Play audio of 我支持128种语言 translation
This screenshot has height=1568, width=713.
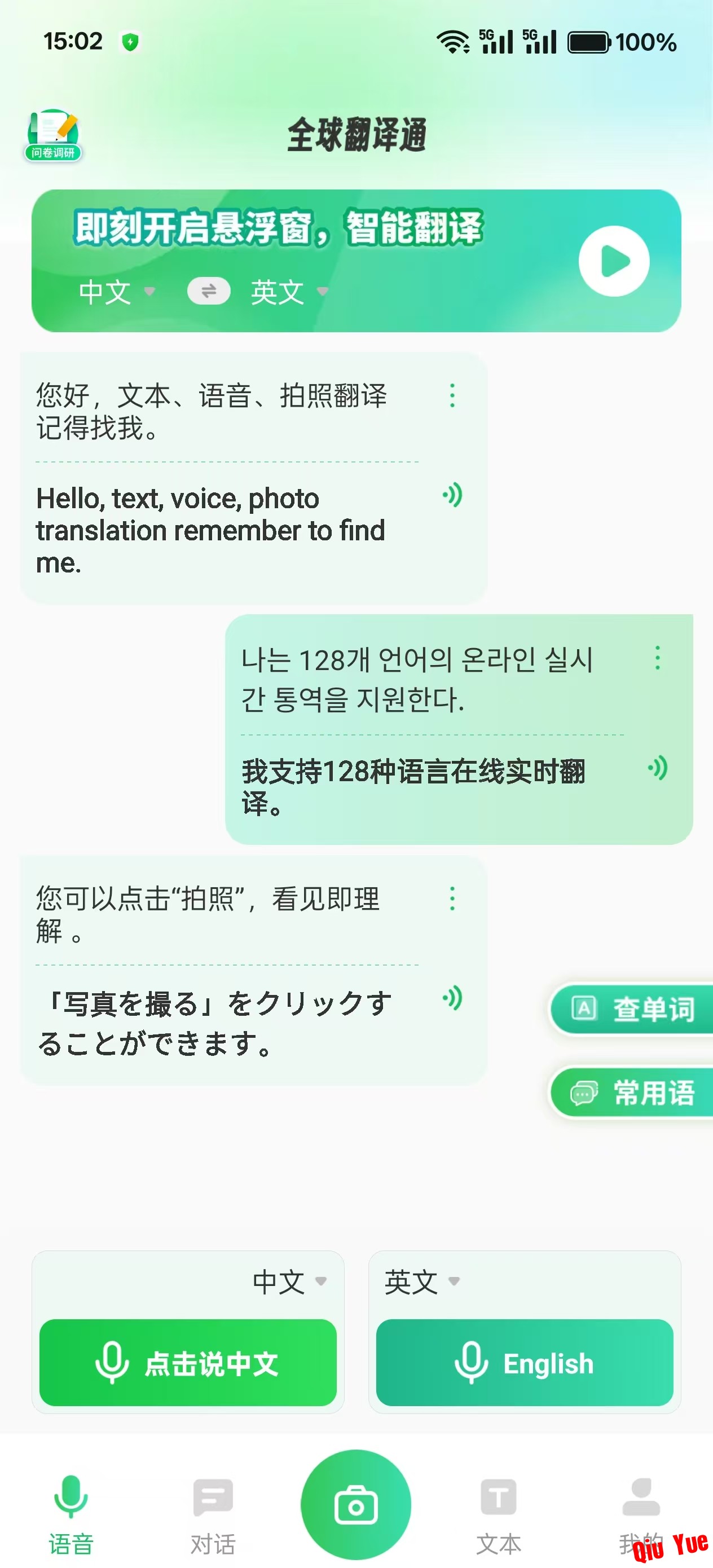pyautogui.click(x=657, y=768)
